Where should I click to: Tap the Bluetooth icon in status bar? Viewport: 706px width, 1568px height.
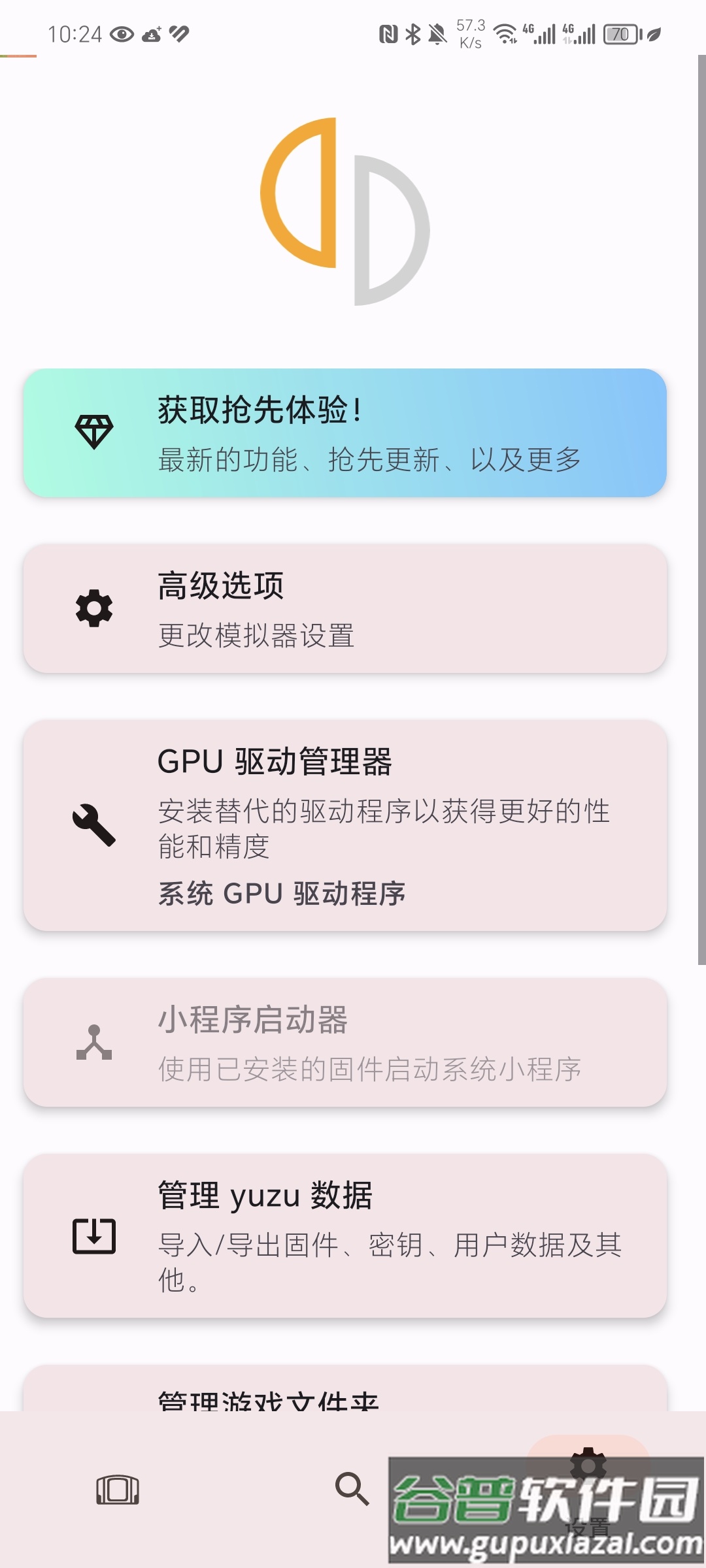pos(412,33)
